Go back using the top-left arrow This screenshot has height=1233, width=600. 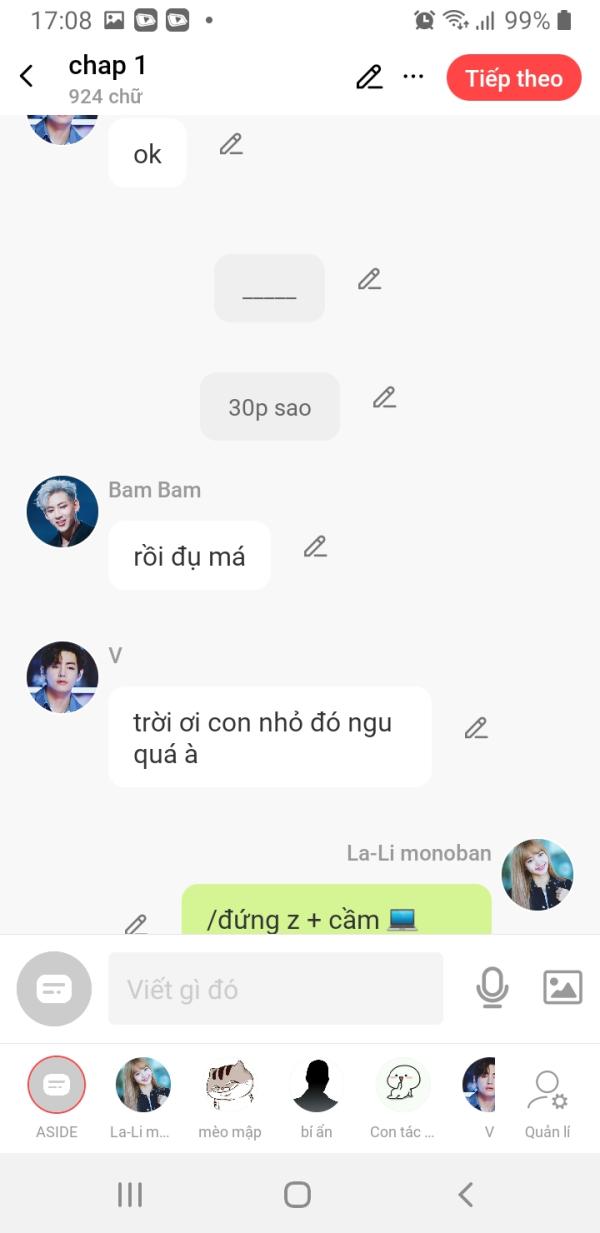click(27, 76)
